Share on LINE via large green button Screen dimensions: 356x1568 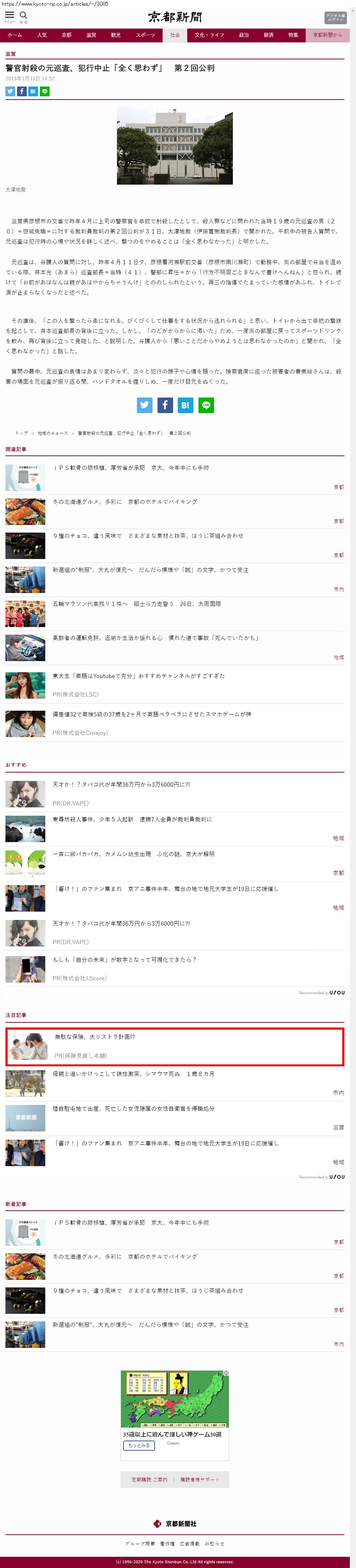click(206, 405)
